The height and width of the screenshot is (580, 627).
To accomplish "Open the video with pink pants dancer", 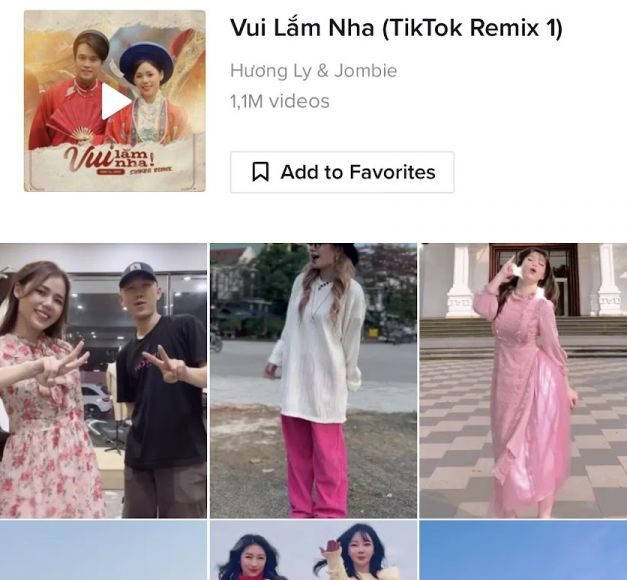I will point(313,381).
